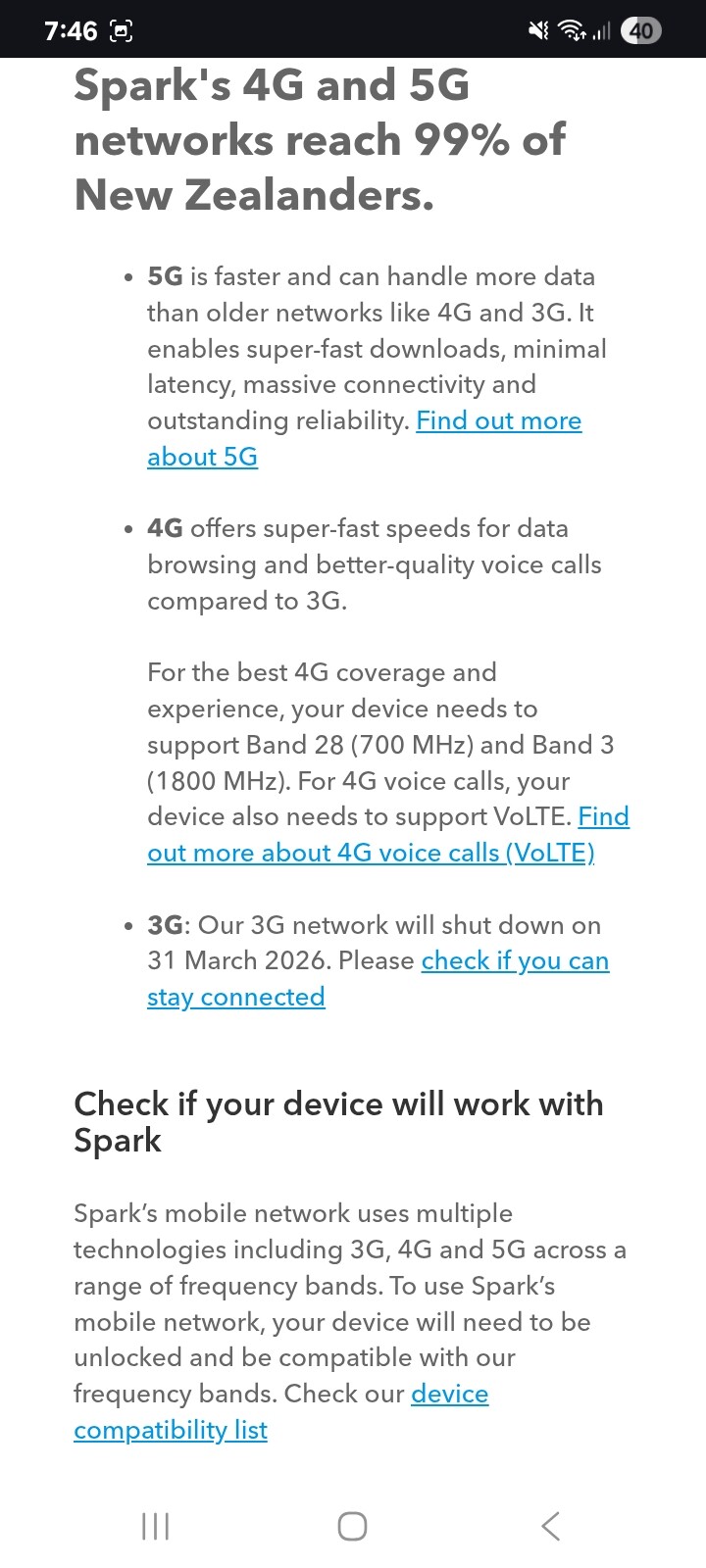The height and width of the screenshot is (1568, 706).
Task: Go back using the system back button
Action: [x=550, y=1526]
